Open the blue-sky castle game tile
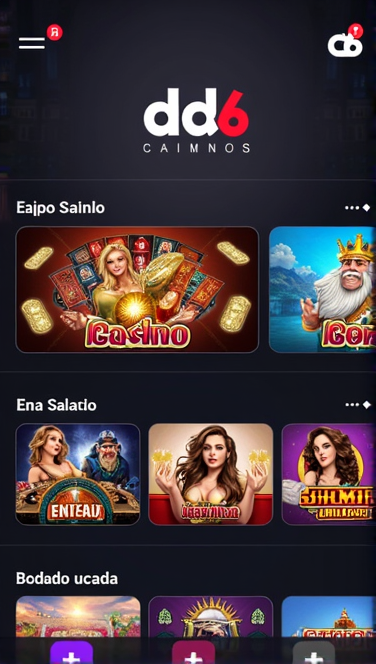The image size is (376, 664). click(x=329, y=617)
